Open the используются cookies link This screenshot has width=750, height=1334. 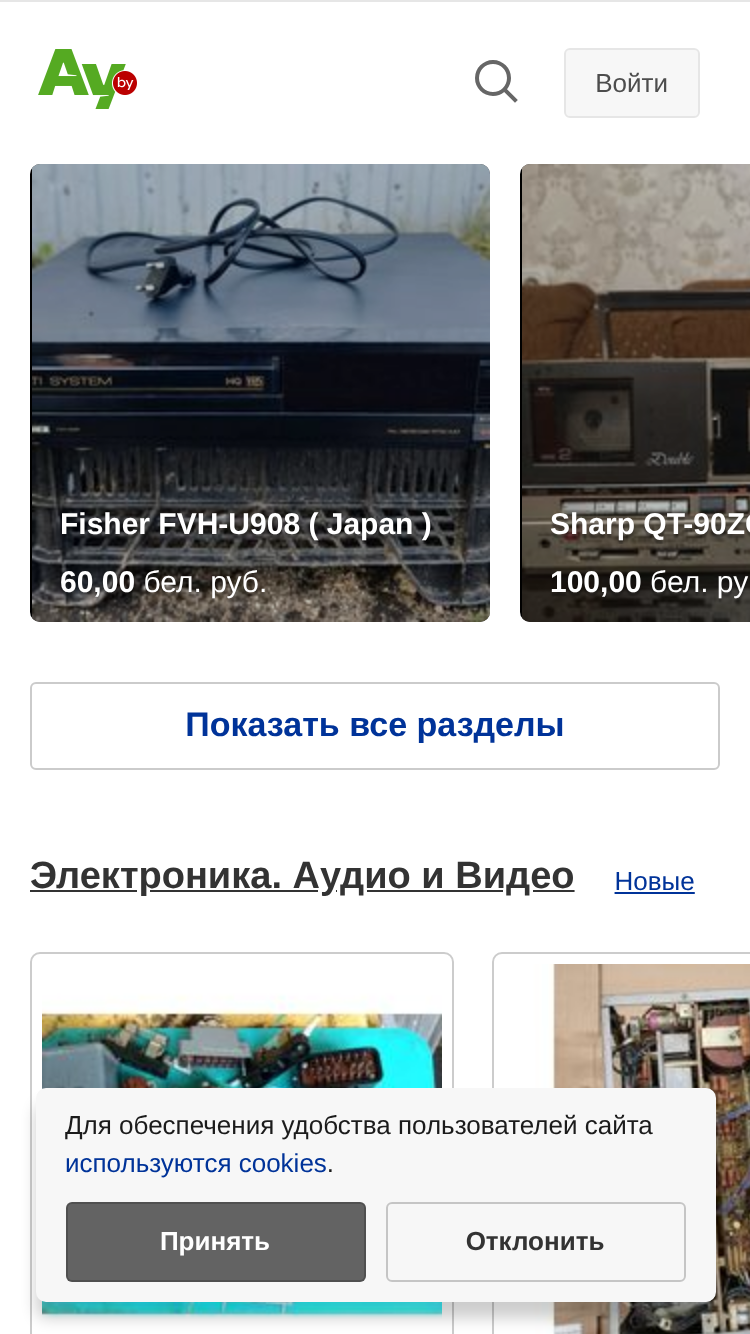point(196,1164)
